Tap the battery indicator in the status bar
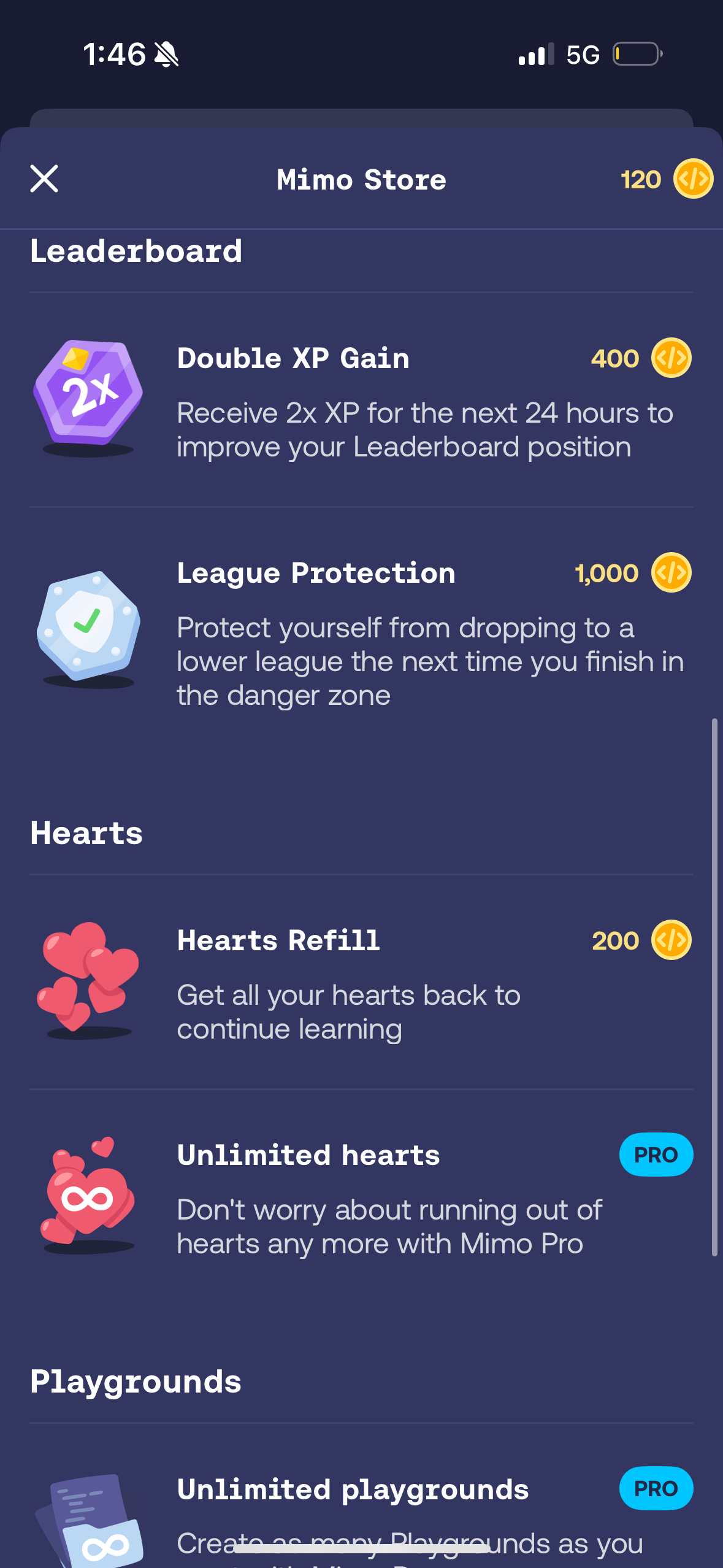Viewport: 723px width, 1568px height. click(636, 53)
